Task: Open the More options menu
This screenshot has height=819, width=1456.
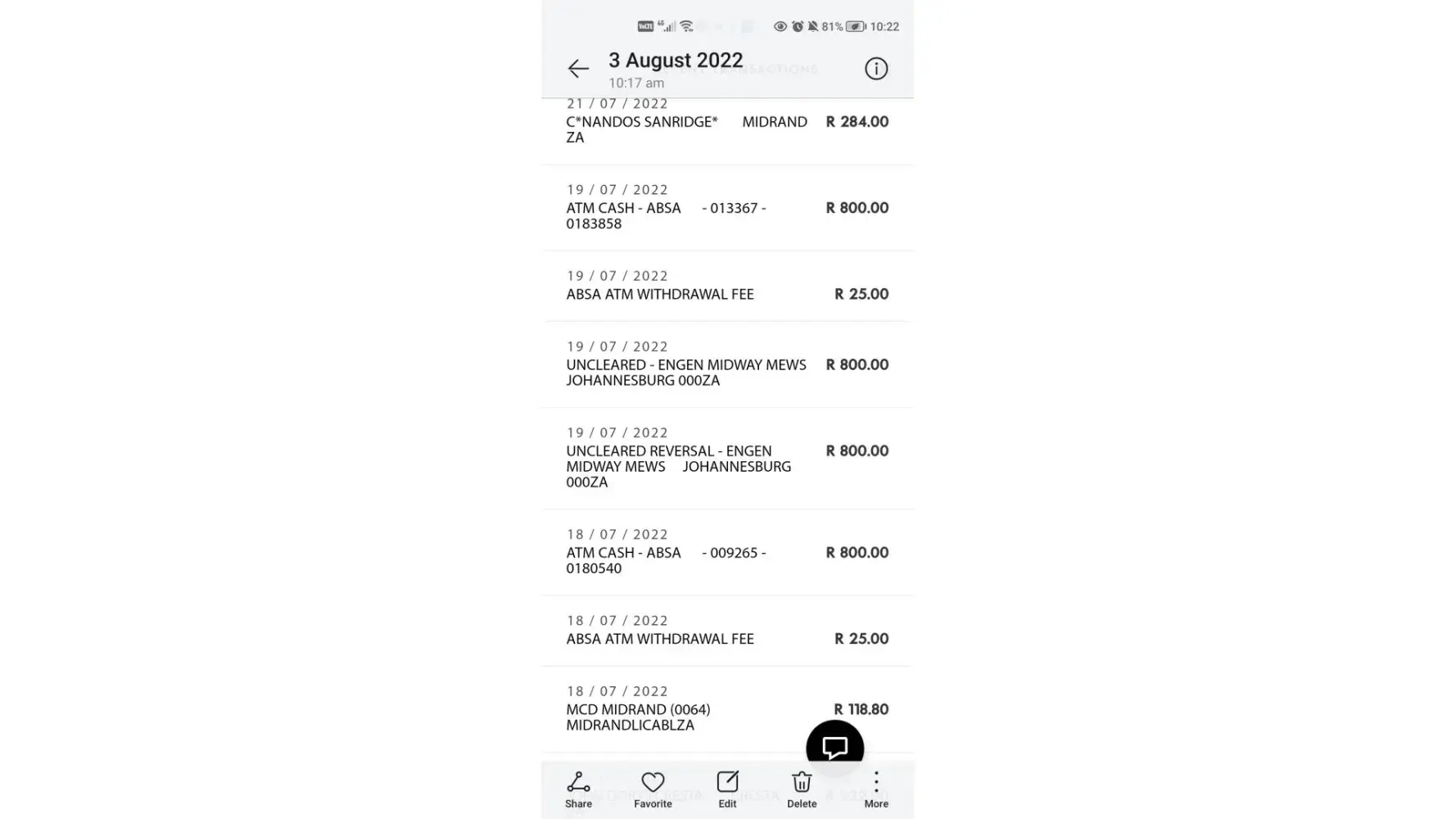Action: (x=875, y=790)
